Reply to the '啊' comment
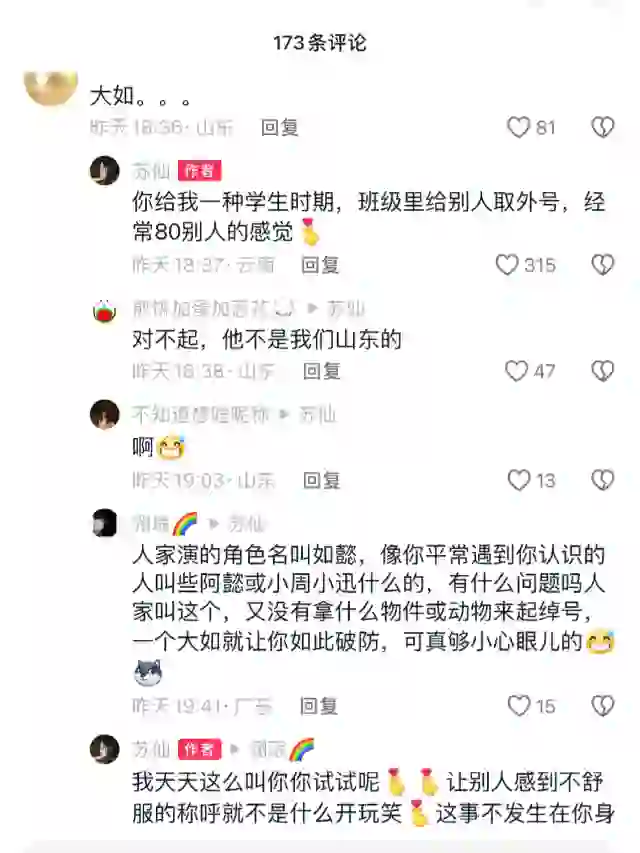640x853 pixels. pyautogui.click(x=322, y=481)
